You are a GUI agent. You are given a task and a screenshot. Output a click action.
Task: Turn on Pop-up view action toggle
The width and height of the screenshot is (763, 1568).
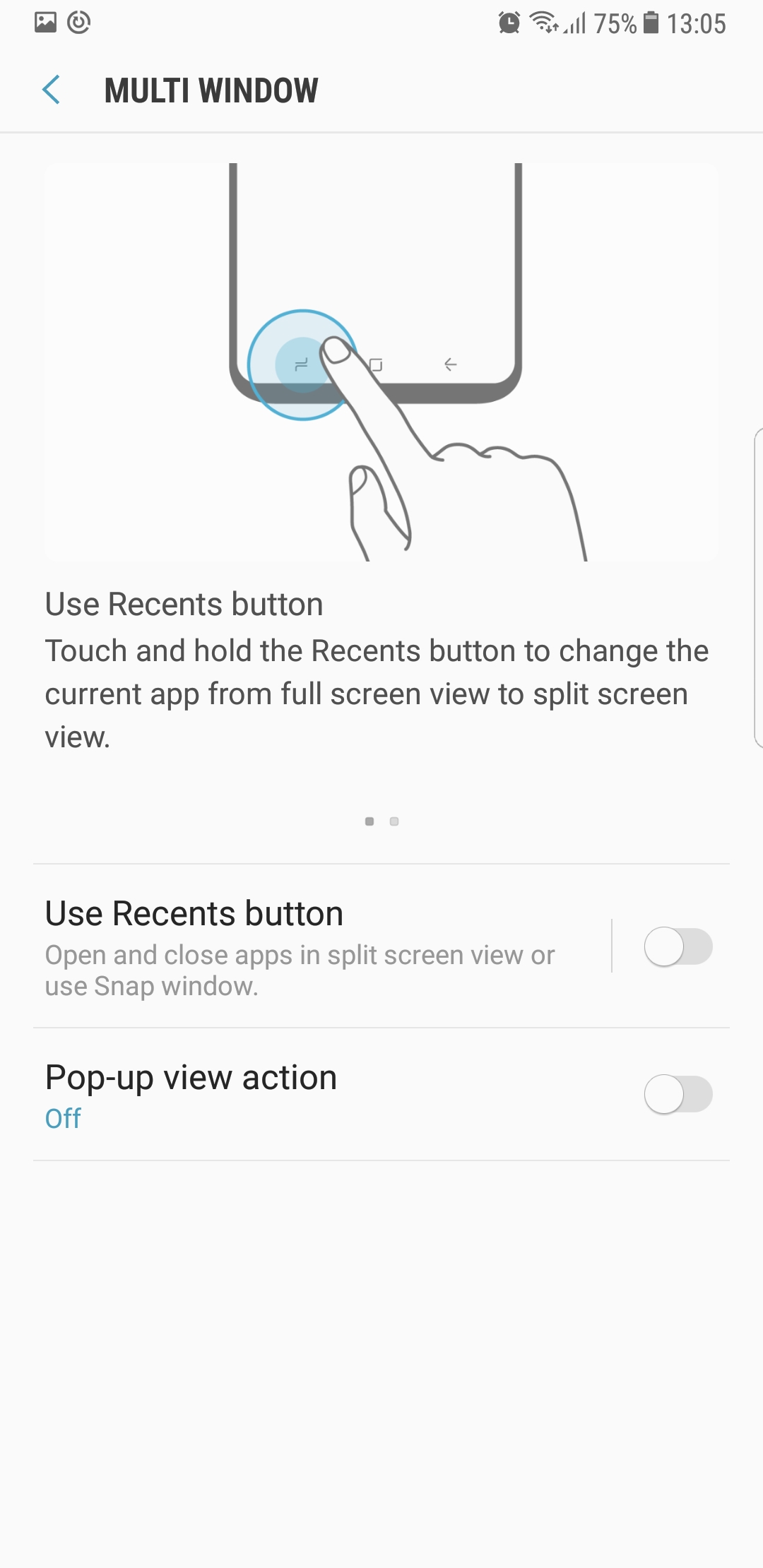(678, 1094)
